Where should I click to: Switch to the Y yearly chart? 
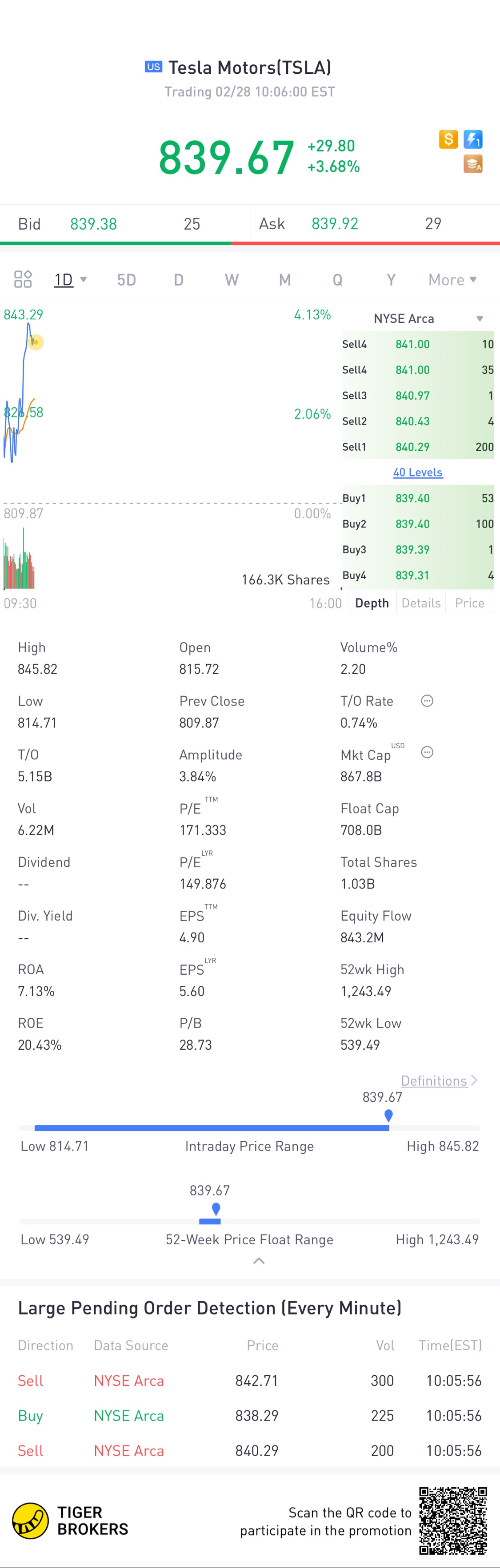(391, 280)
